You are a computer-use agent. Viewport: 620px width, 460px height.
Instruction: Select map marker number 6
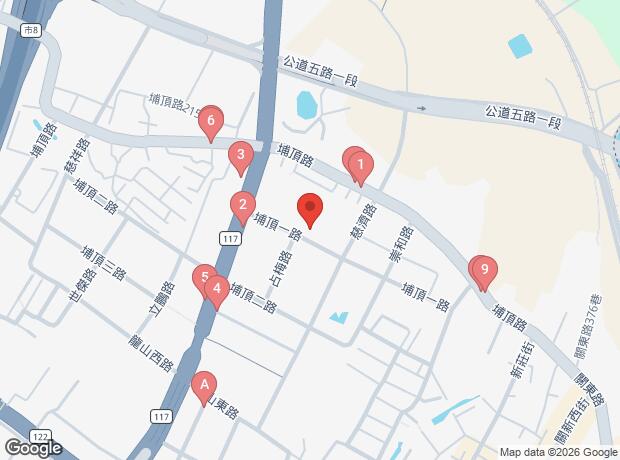pos(210,124)
